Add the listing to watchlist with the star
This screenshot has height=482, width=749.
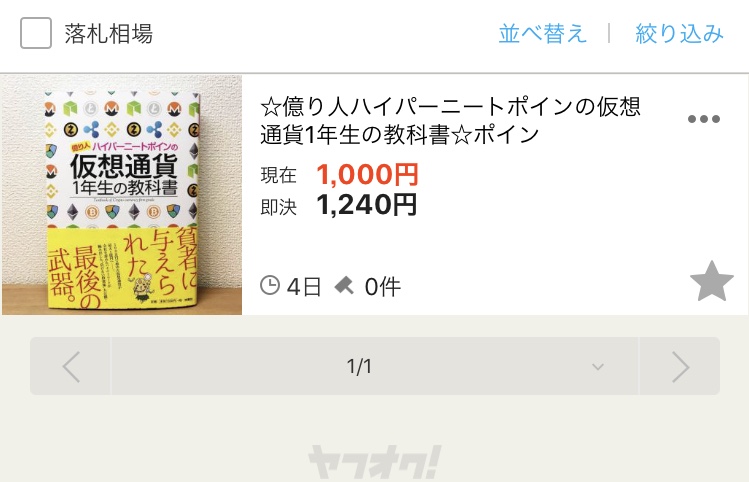point(711,284)
